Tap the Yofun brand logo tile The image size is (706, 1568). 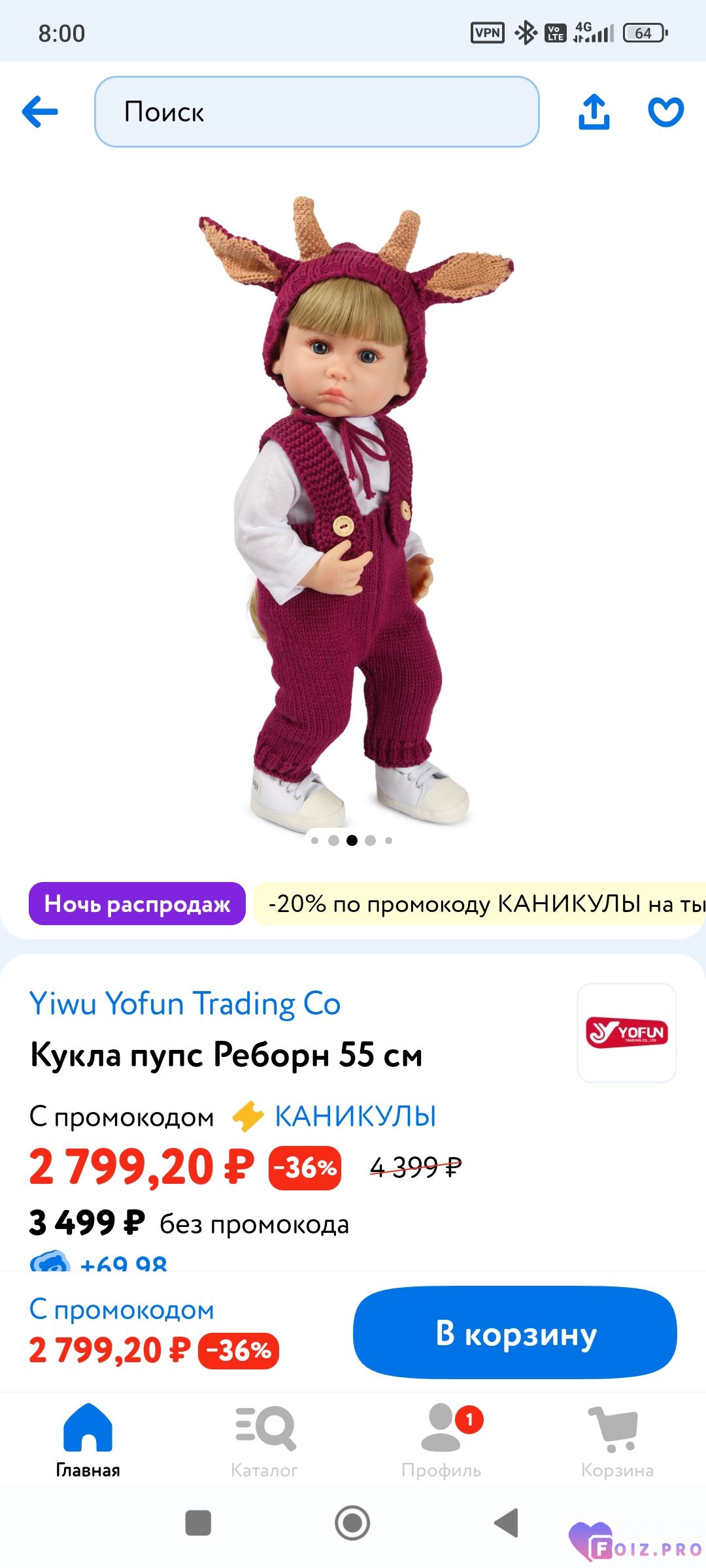[627, 1033]
